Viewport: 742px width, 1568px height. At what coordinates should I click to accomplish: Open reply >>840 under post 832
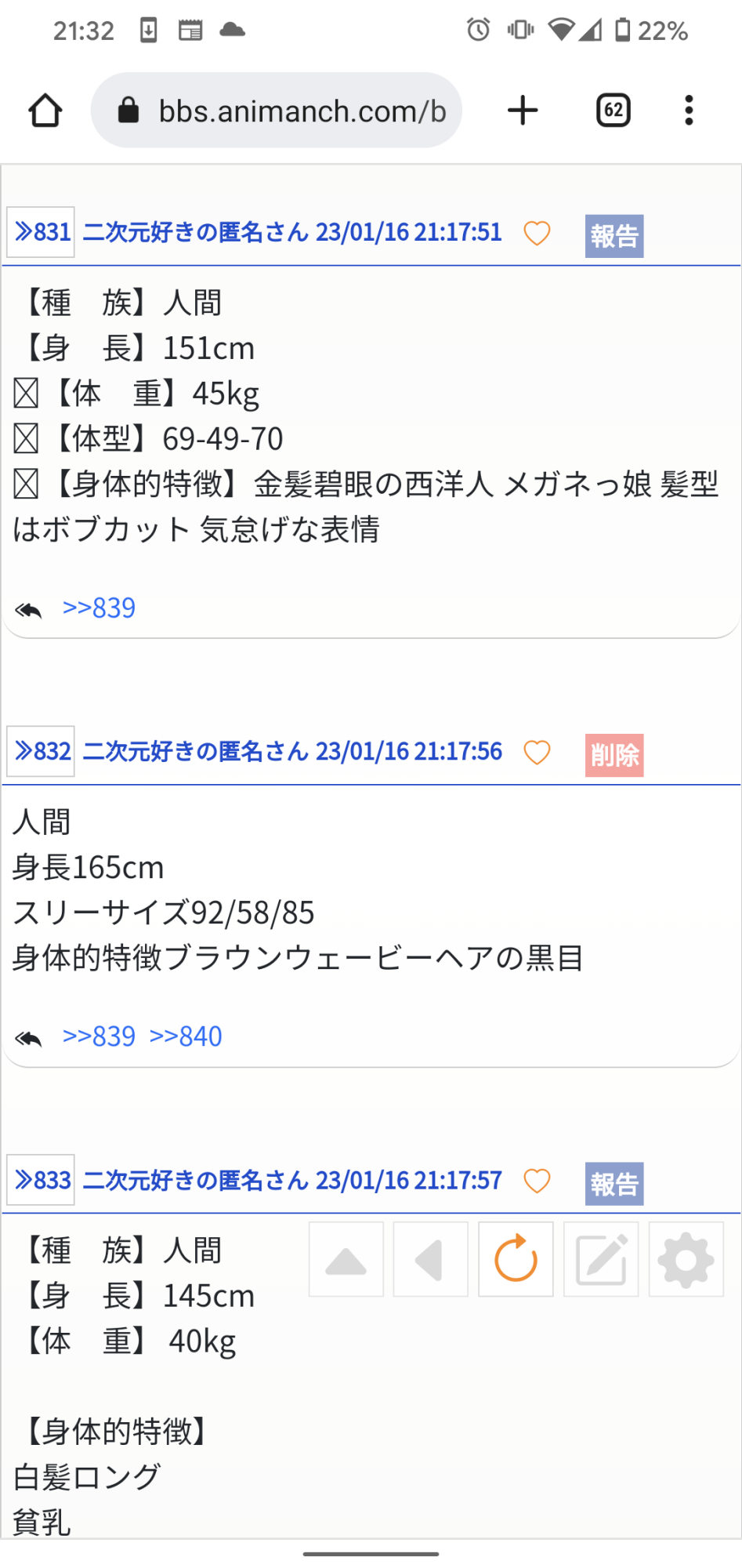(186, 1036)
